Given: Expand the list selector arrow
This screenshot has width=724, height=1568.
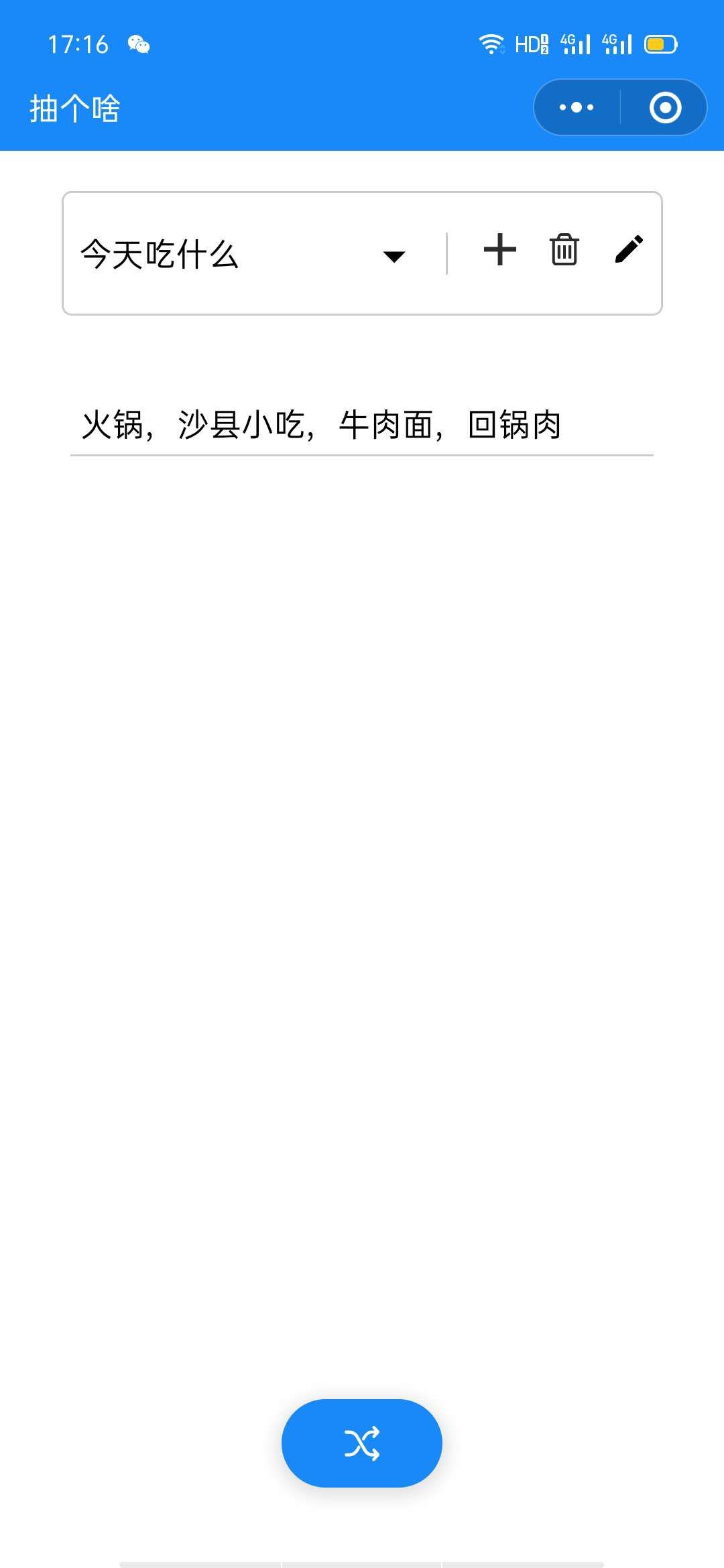Looking at the screenshot, I should (394, 257).
